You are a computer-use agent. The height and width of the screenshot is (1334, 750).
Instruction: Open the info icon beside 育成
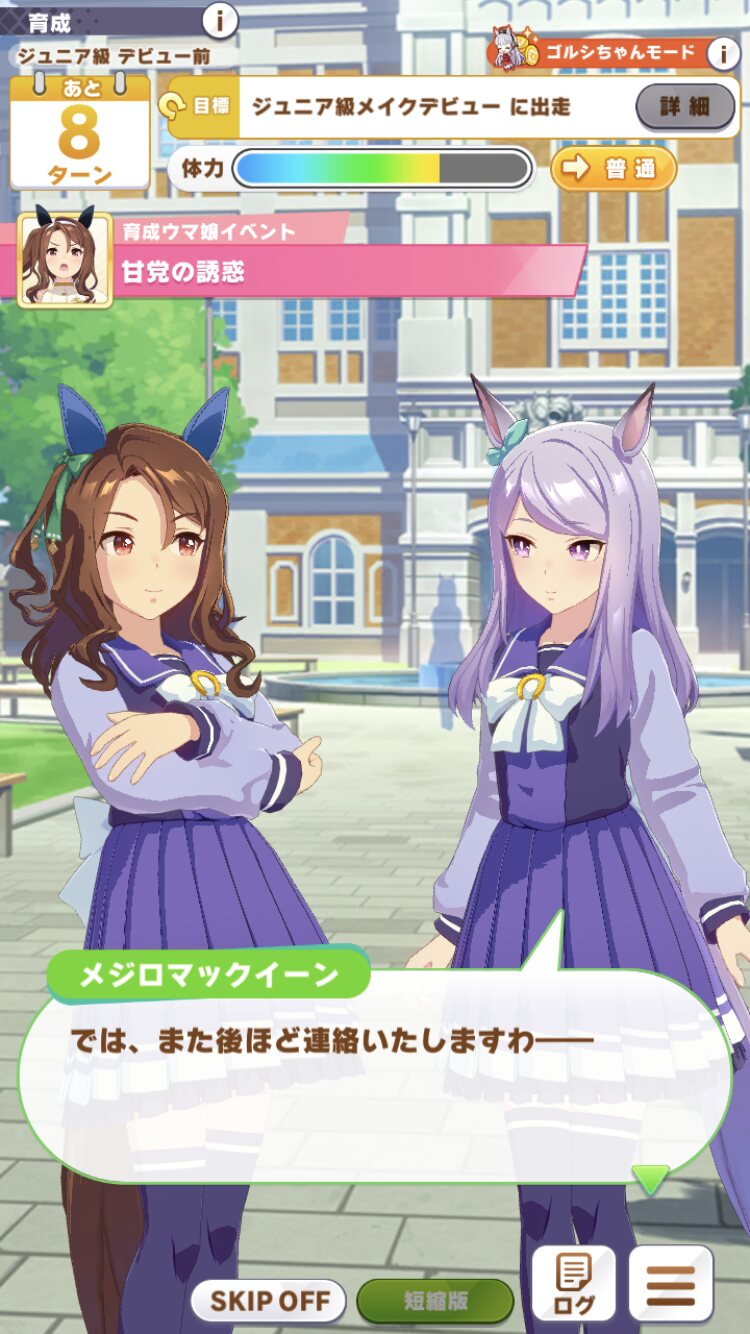221,20
